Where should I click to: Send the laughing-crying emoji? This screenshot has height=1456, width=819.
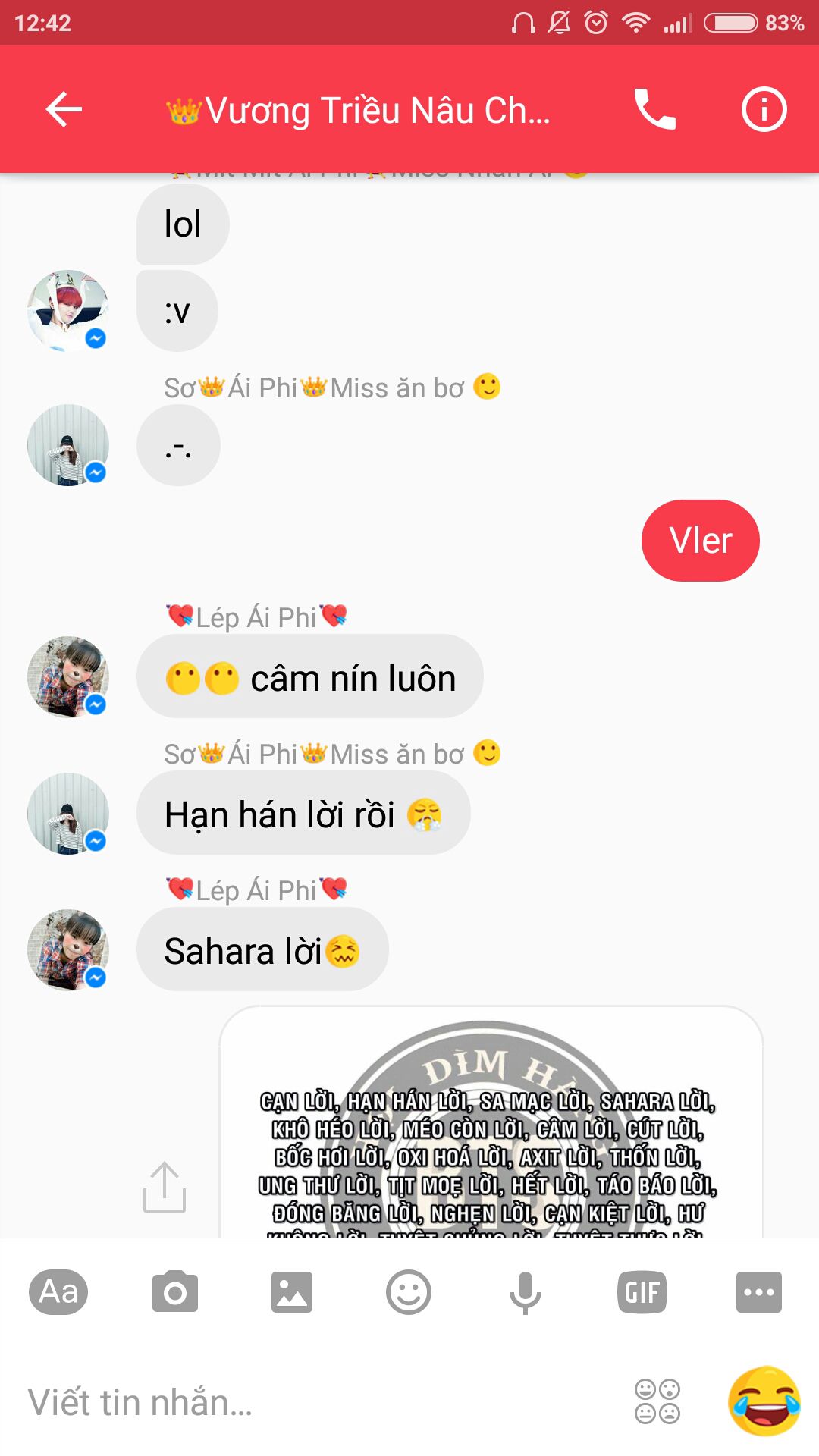click(764, 1401)
